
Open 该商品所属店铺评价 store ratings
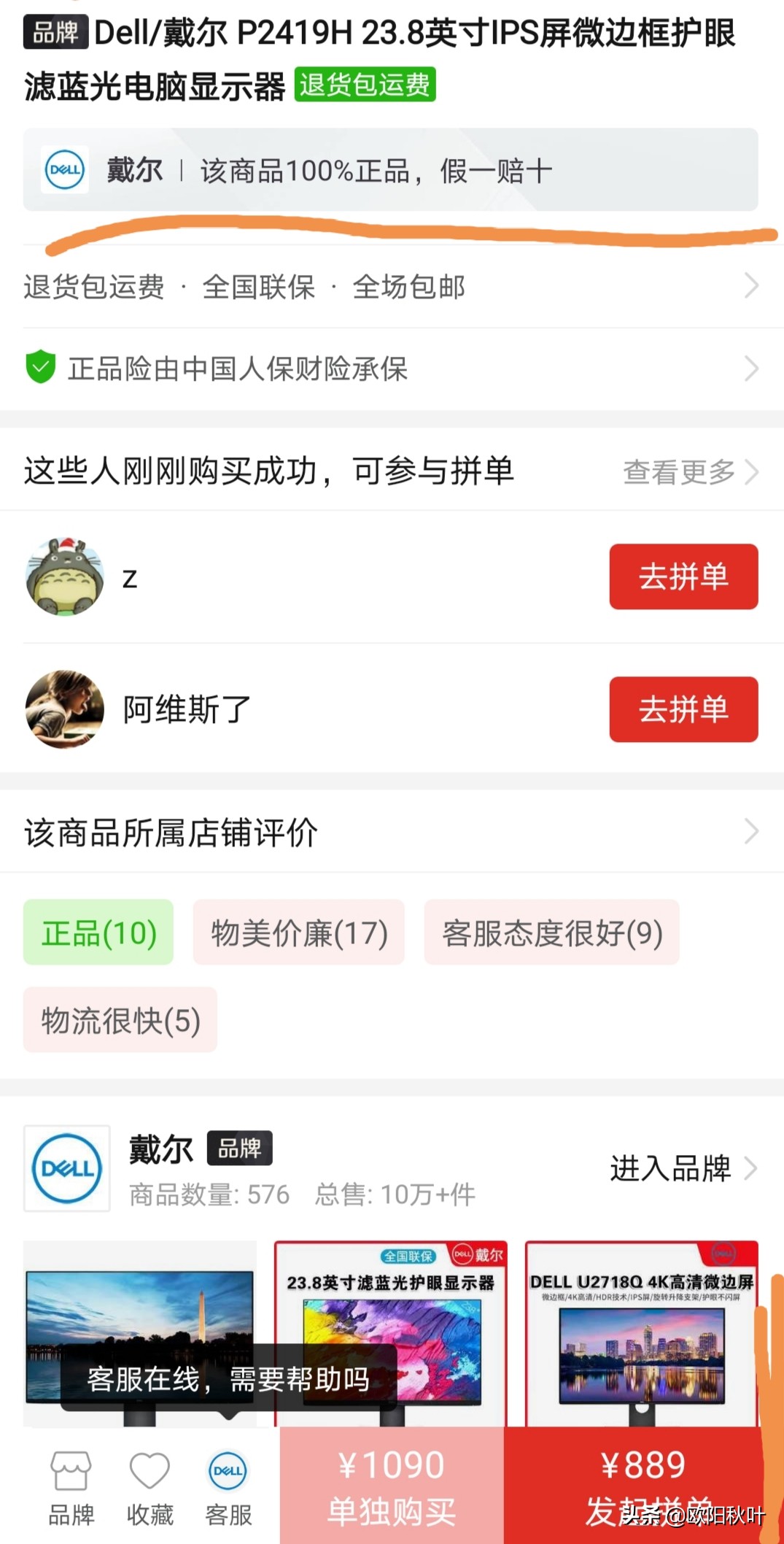[753, 830]
